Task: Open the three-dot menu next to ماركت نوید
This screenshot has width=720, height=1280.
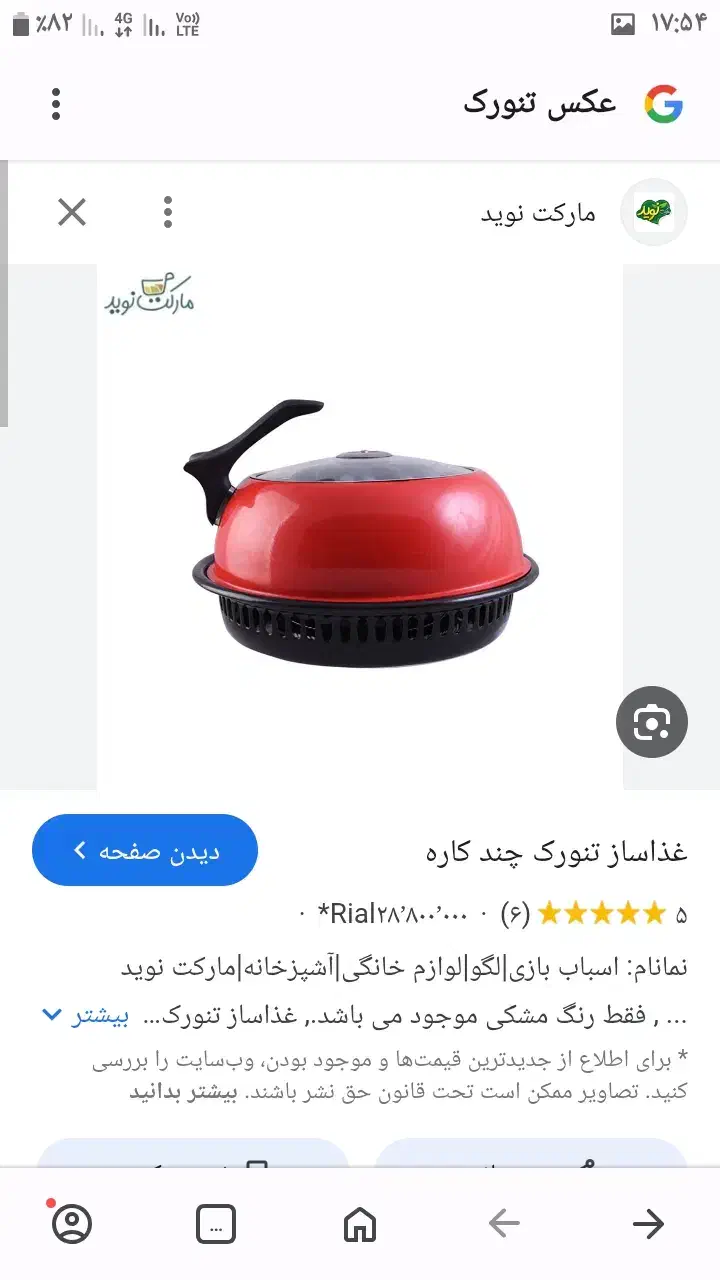Action: pyautogui.click(x=168, y=212)
